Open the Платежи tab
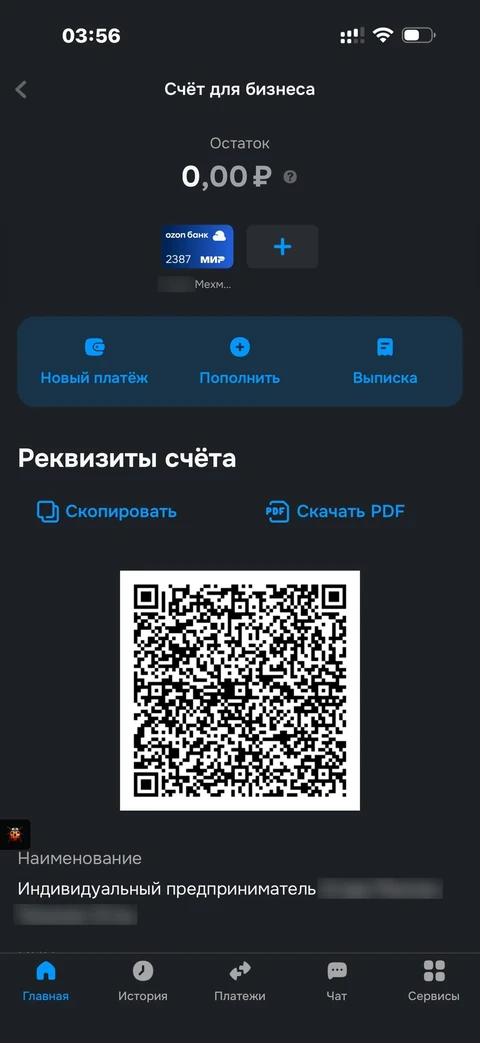This screenshot has width=480, height=1043. pos(240,982)
